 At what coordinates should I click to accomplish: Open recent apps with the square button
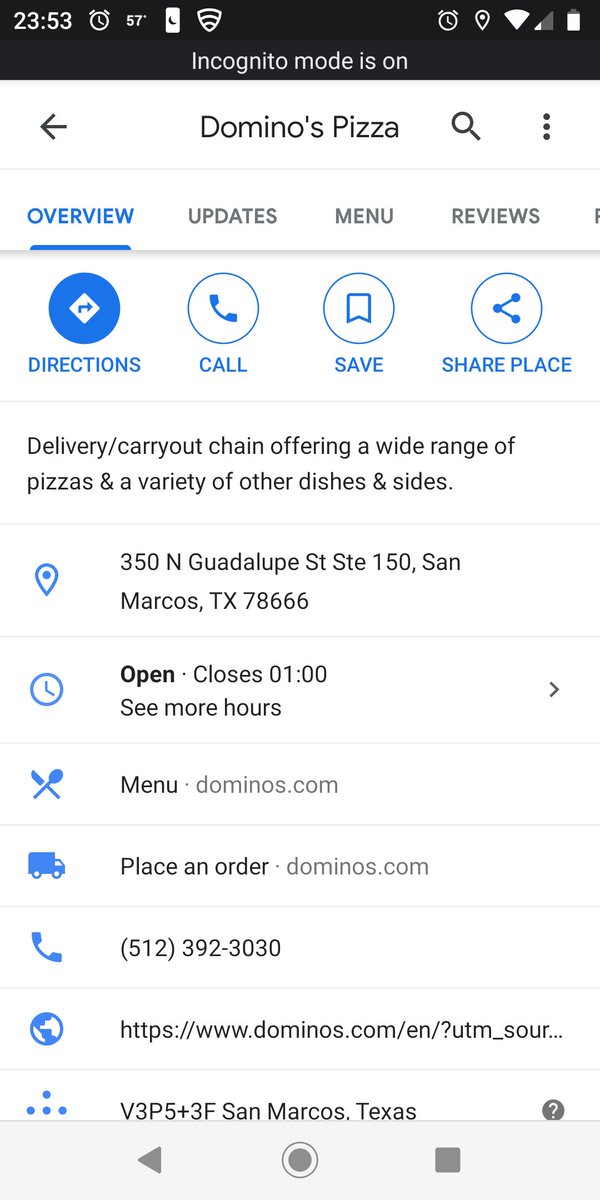coord(447,1160)
